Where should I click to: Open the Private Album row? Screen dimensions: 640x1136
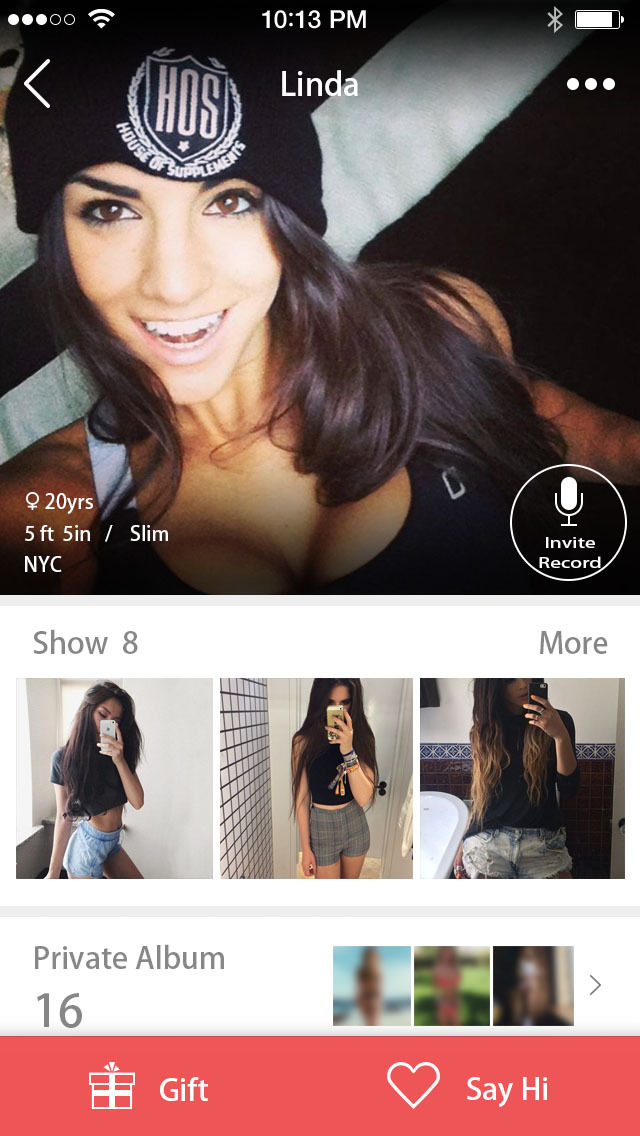[320, 985]
